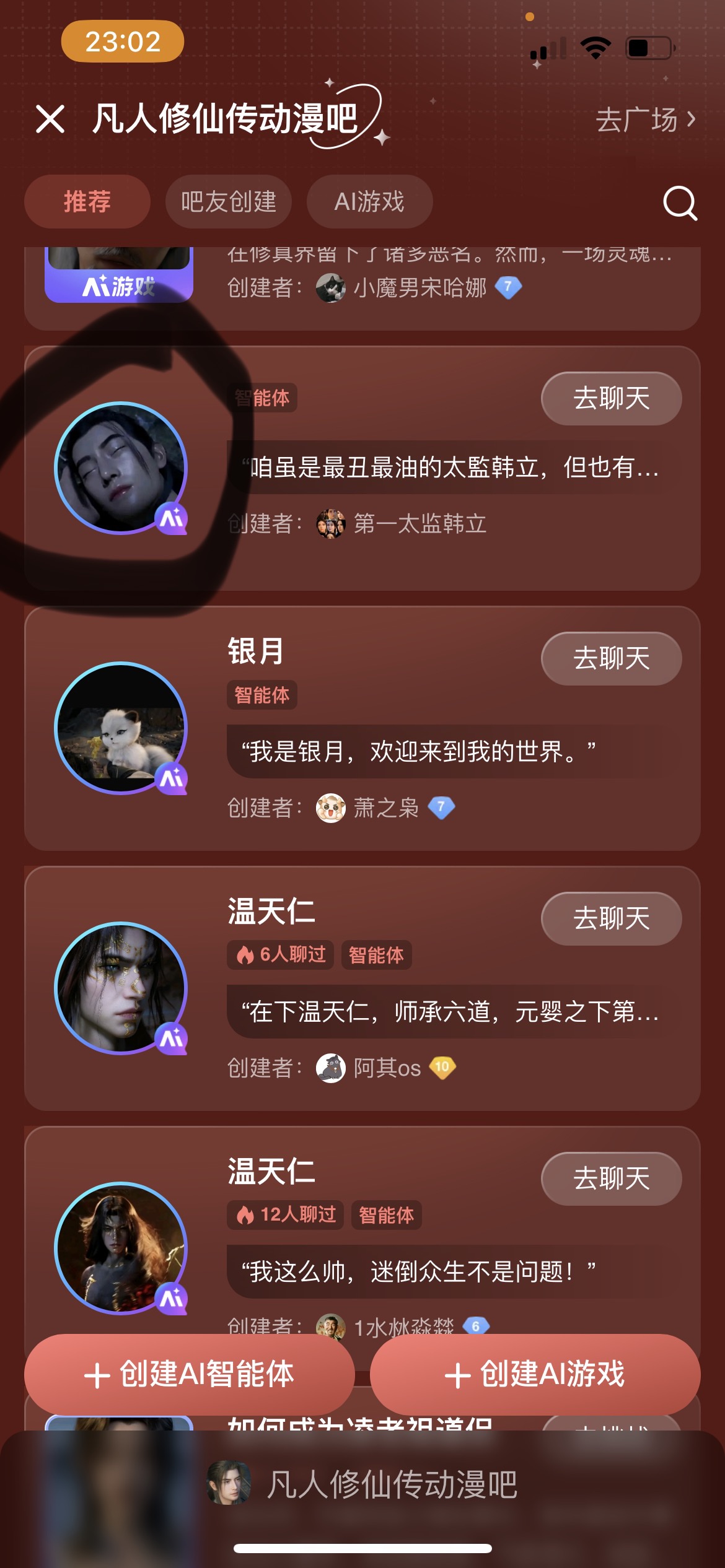Open the search magnifier icon

pos(680,203)
